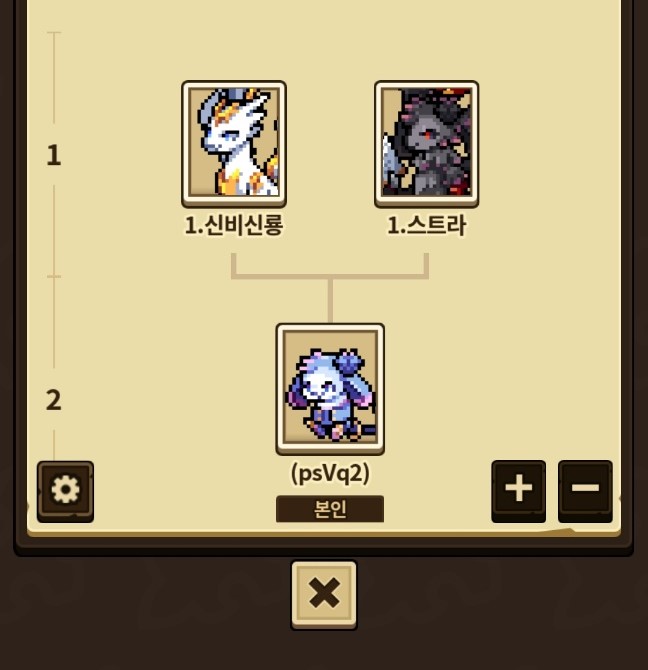This screenshot has height=670, width=648.
Task: Select the psVq2 dragon card
Action: point(330,387)
